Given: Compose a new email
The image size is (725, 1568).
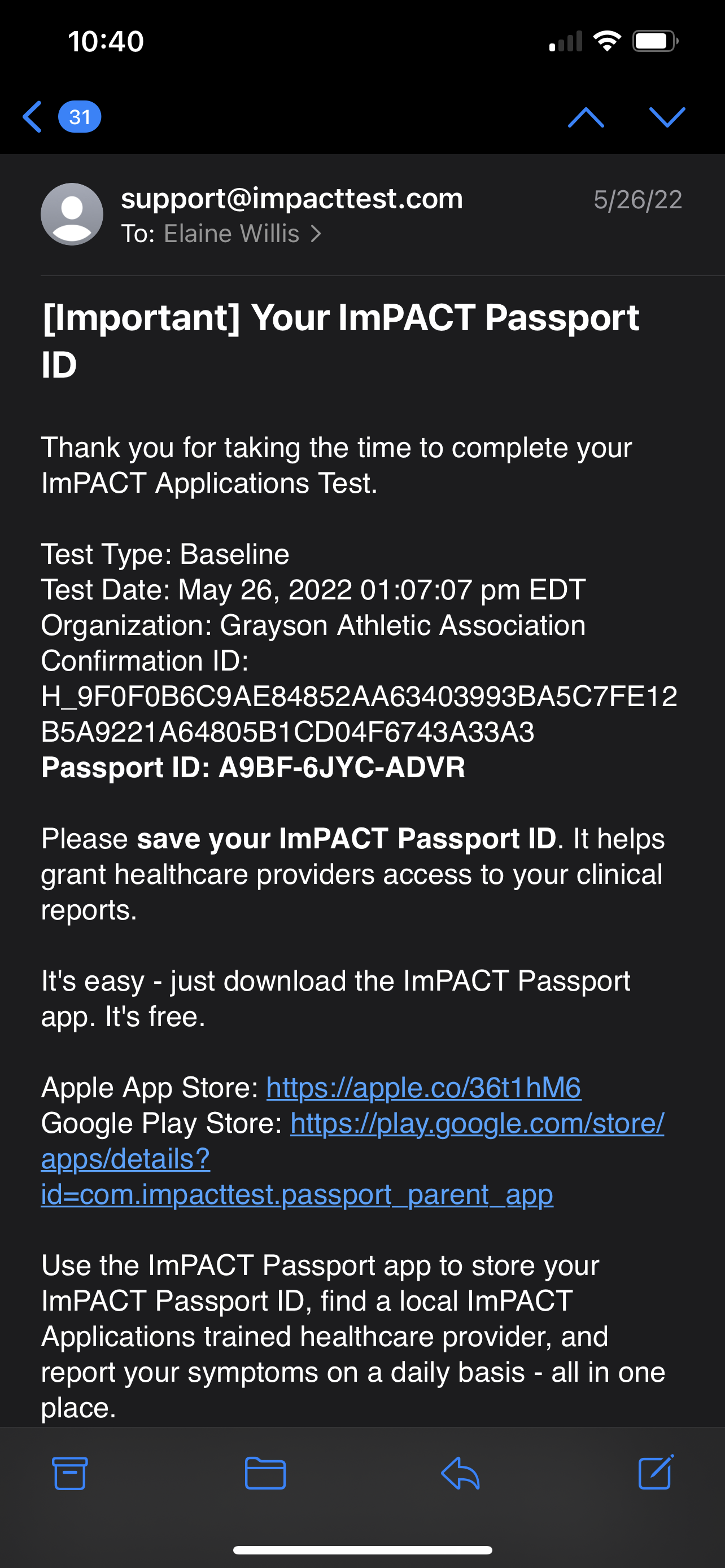Looking at the screenshot, I should (656, 1472).
